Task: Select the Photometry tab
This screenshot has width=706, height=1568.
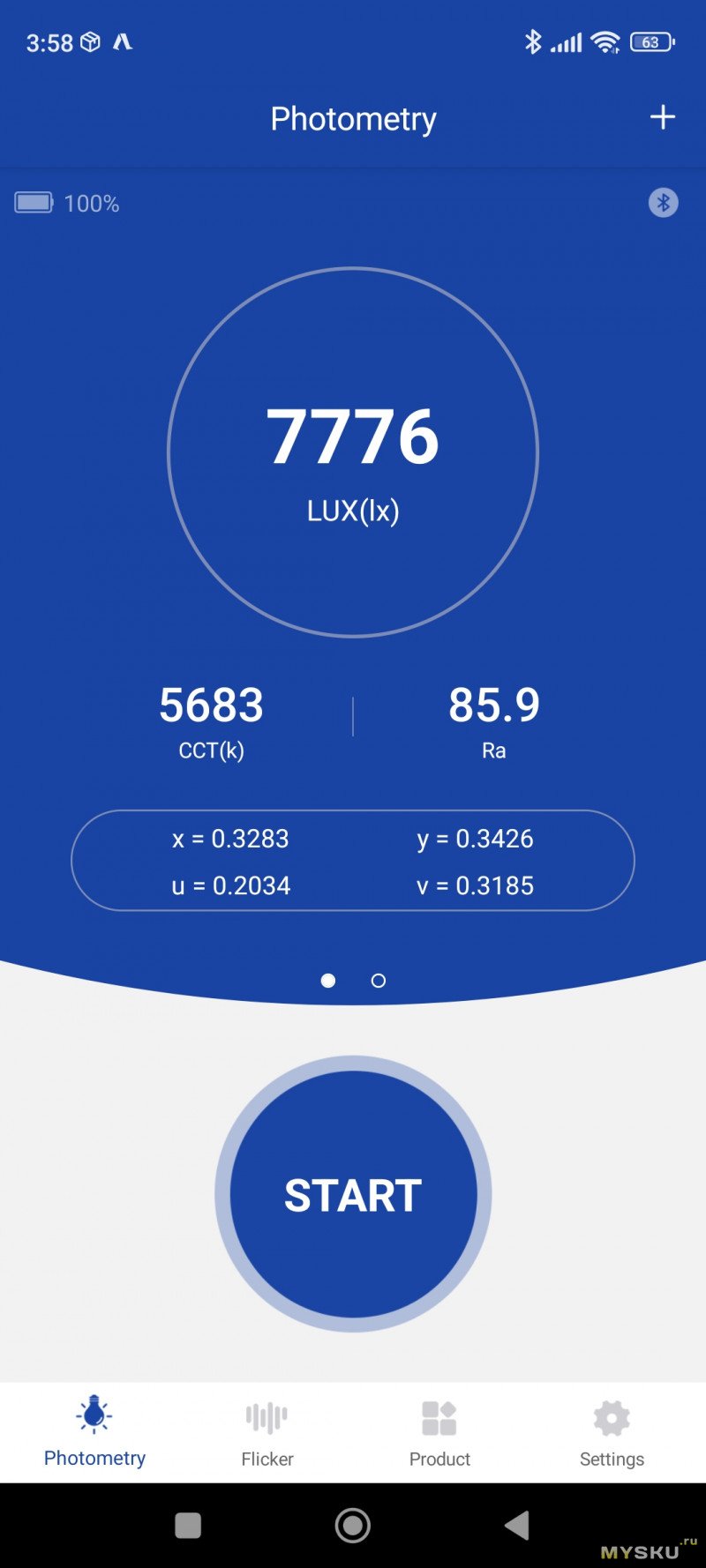Action: coord(94,1433)
